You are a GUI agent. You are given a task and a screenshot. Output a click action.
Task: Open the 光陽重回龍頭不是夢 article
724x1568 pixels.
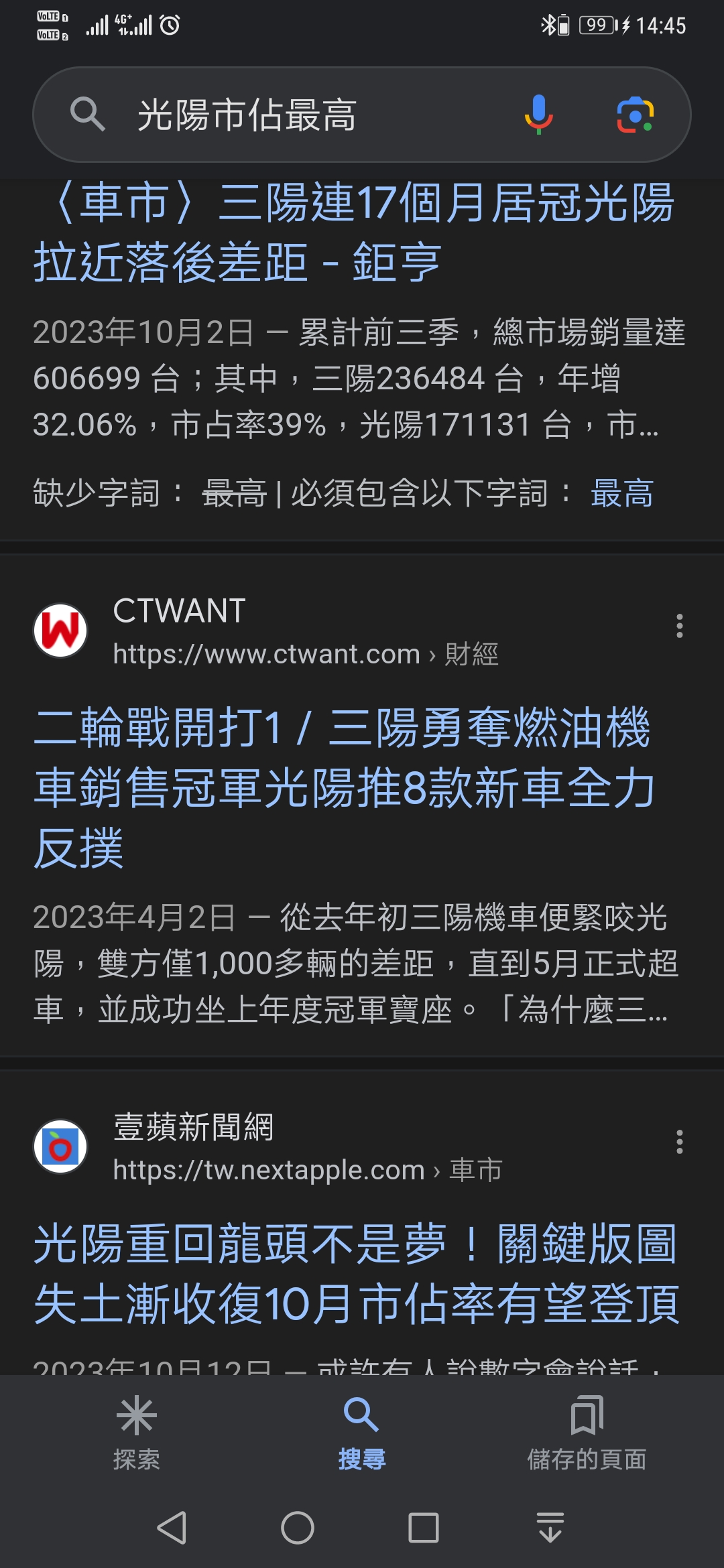click(x=357, y=1273)
